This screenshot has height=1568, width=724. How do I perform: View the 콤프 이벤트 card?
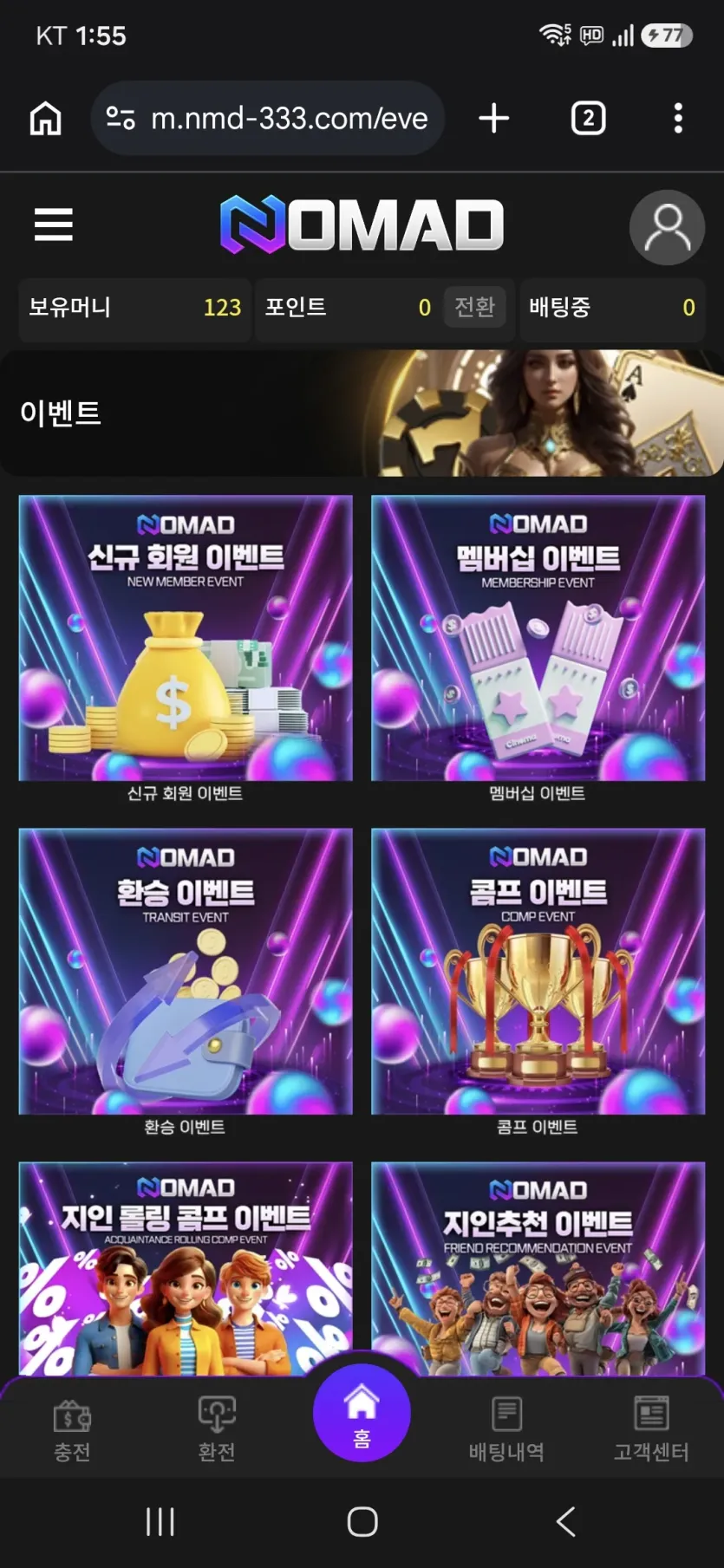[538, 983]
